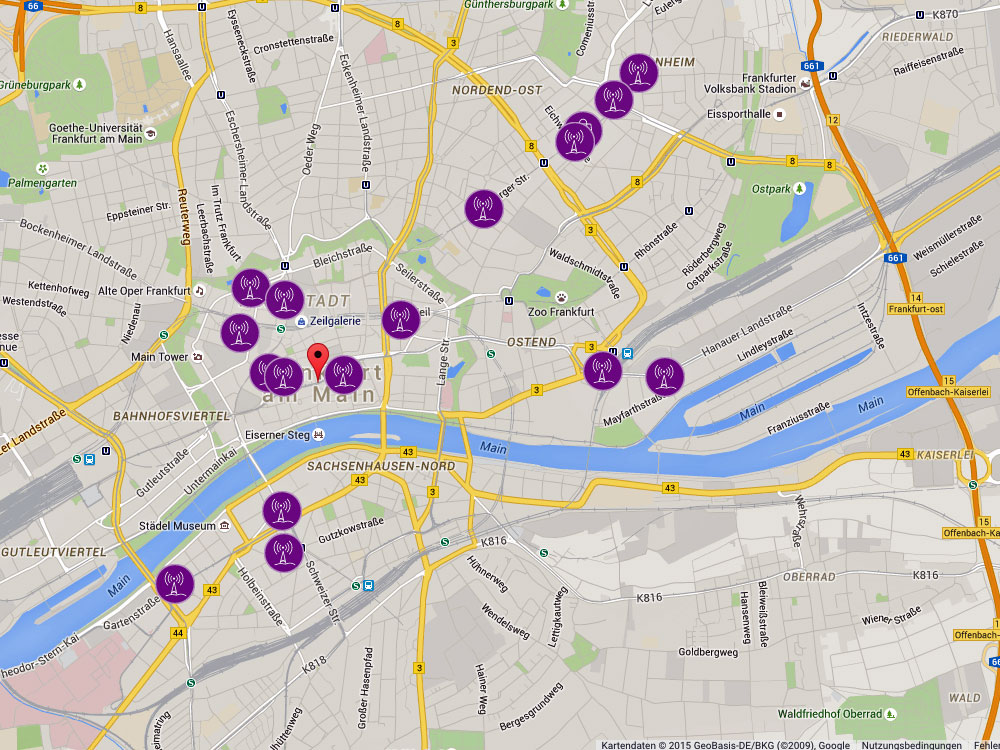Tap tower marker near Gutzkowstraße
This screenshot has height=750, width=1000.
tap(284, 552)
